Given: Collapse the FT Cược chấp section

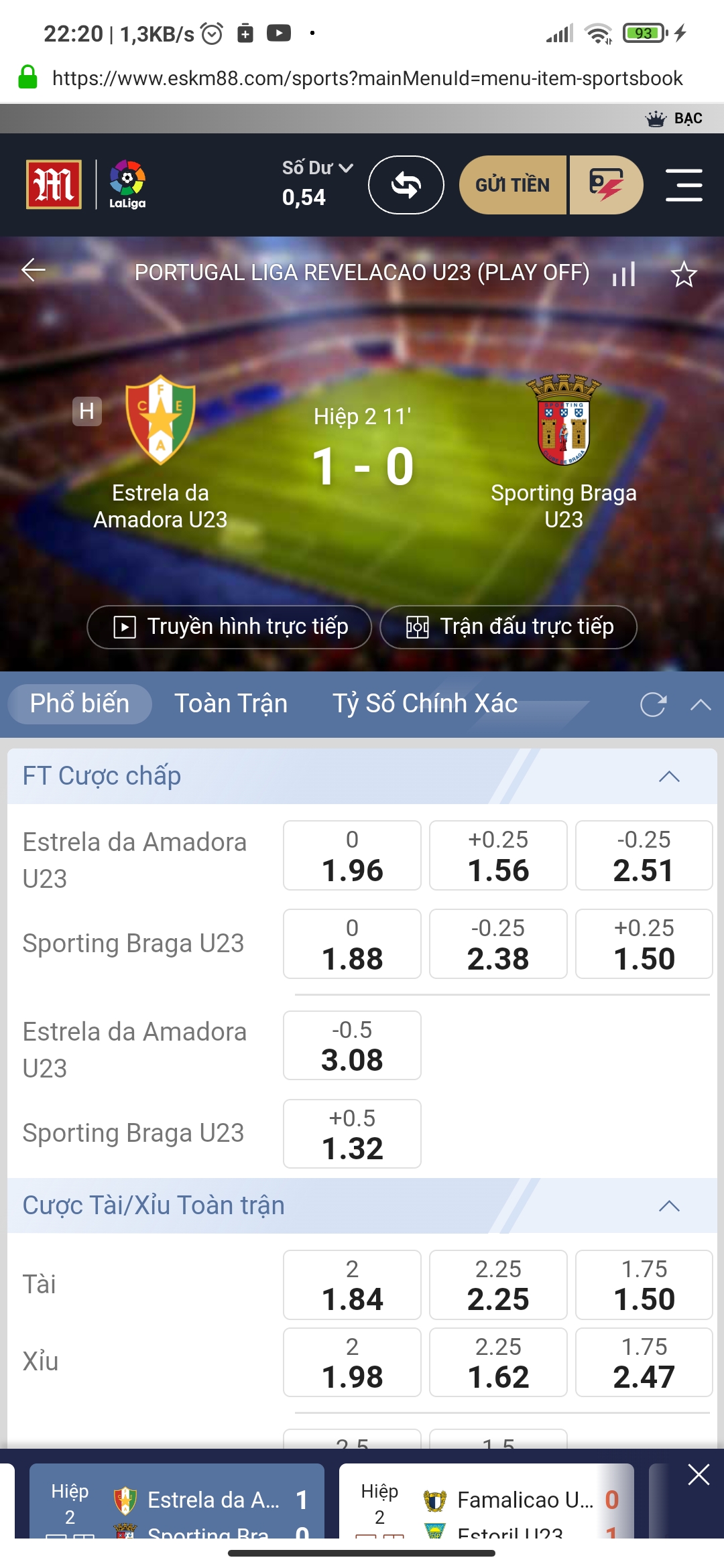Looking at the screenshot, I should [x=669, y=777].
